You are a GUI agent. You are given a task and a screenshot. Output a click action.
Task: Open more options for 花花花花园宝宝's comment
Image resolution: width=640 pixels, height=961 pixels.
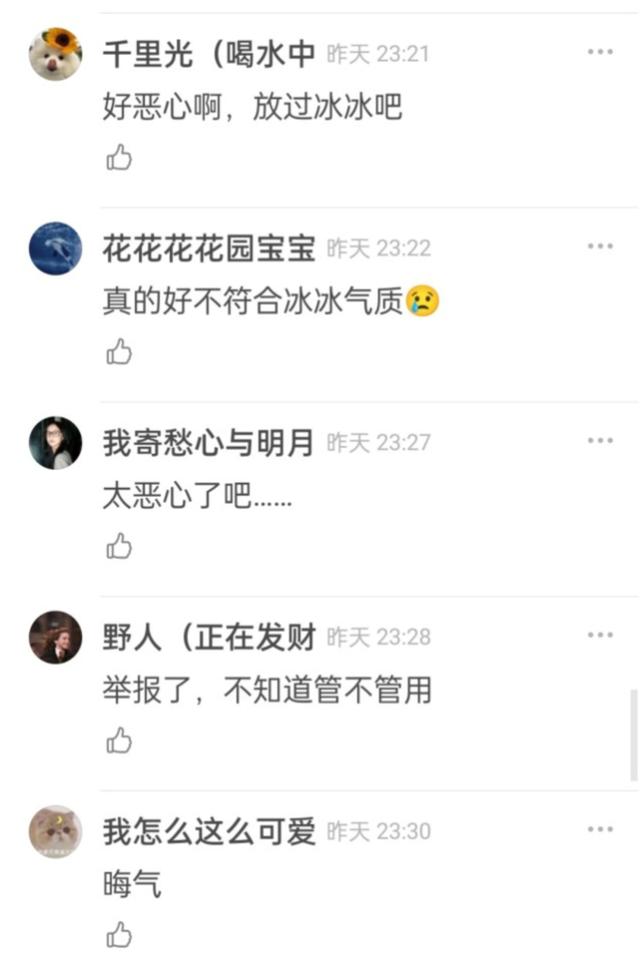coord(600,247)
